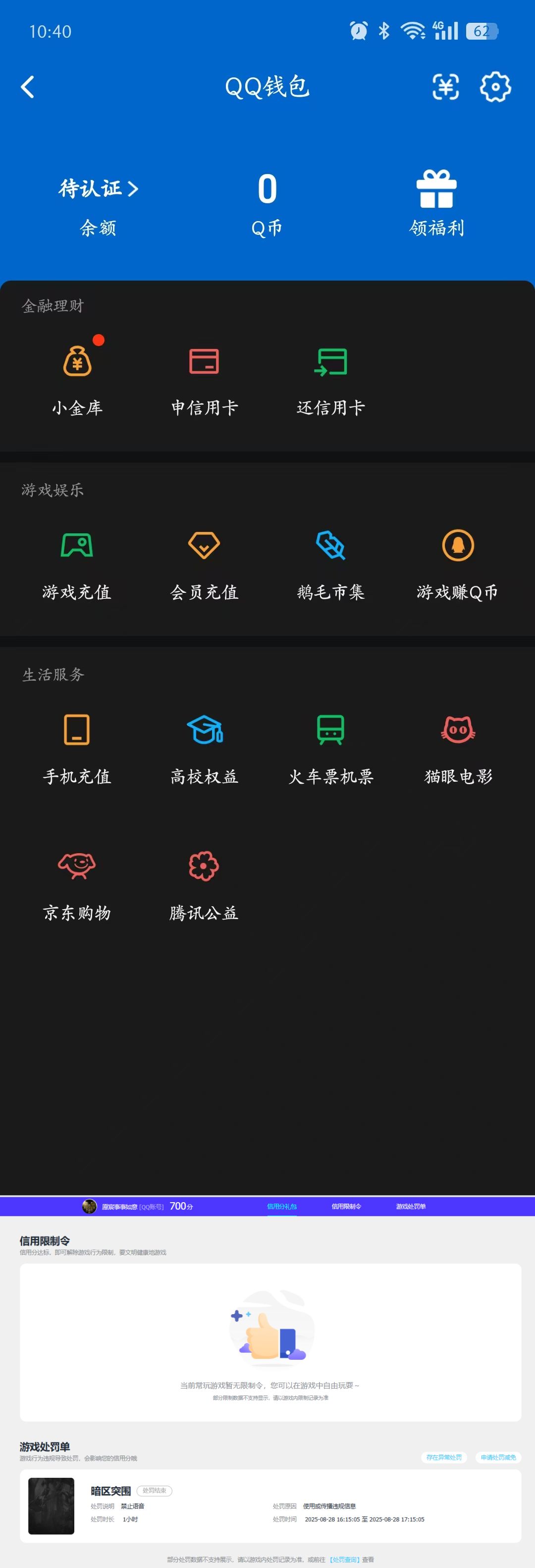Open 会员充值 membership recharge
The height and width of the screenshot is (1568, 535).
coord(204,563)
